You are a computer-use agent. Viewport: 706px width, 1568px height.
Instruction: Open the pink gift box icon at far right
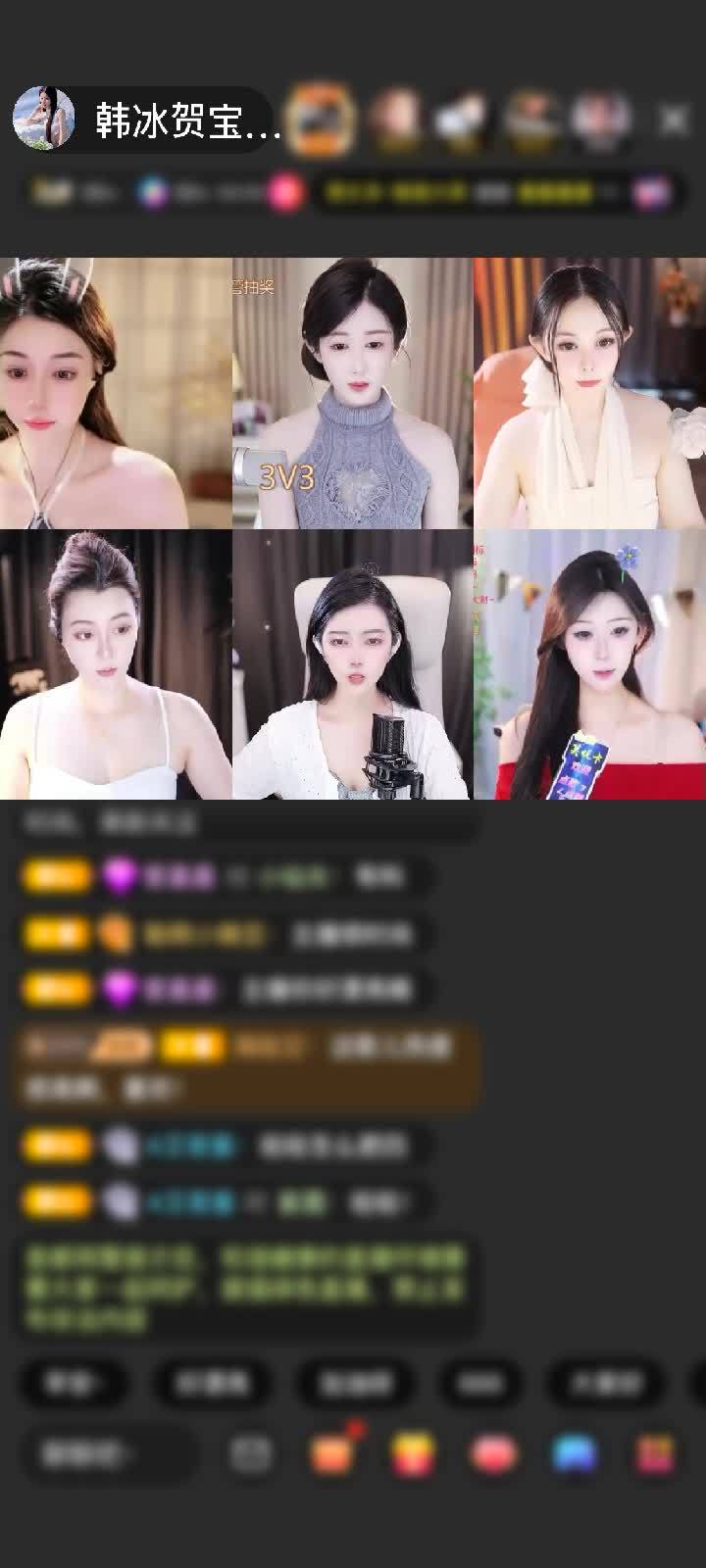coord(655,1455)
